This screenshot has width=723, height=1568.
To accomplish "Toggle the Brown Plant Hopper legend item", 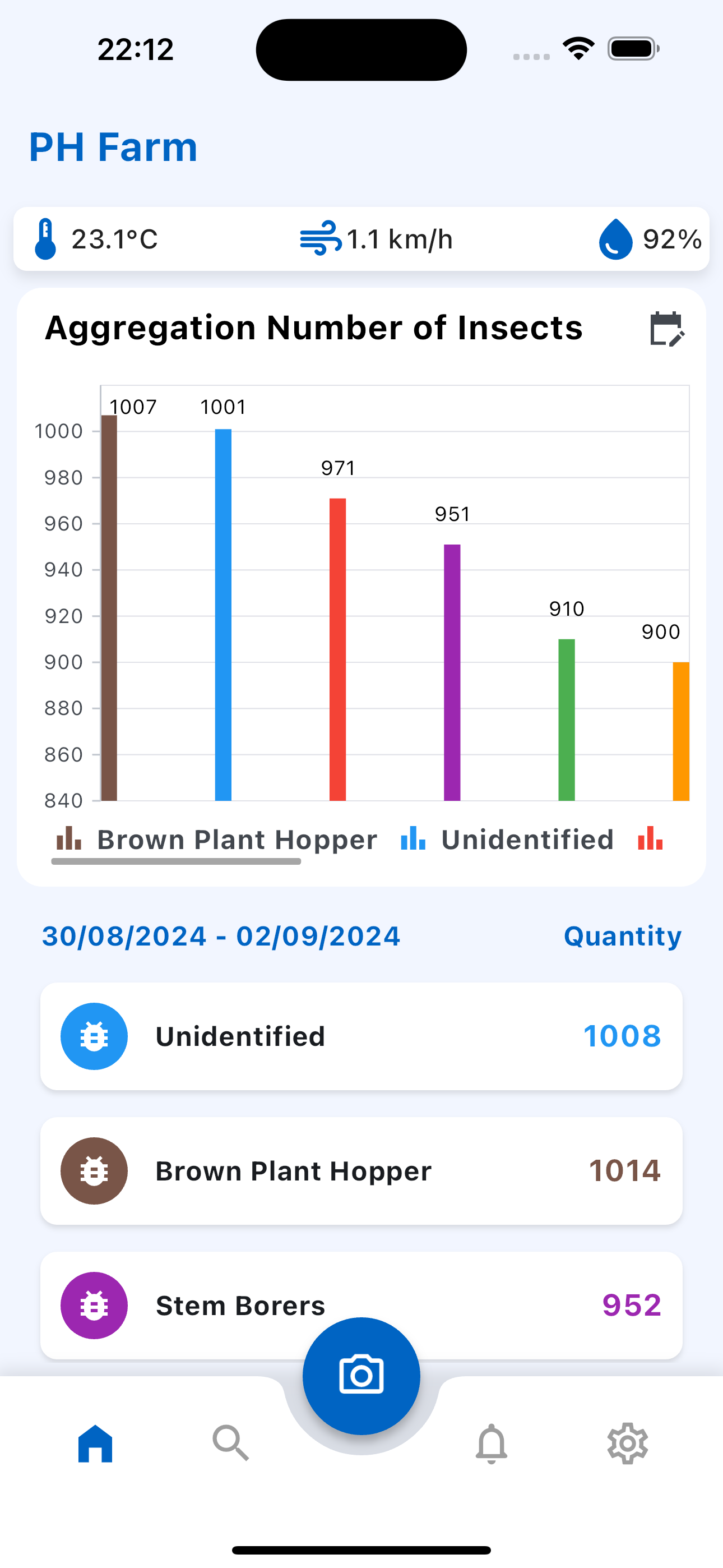I will (x=217, y=840).
